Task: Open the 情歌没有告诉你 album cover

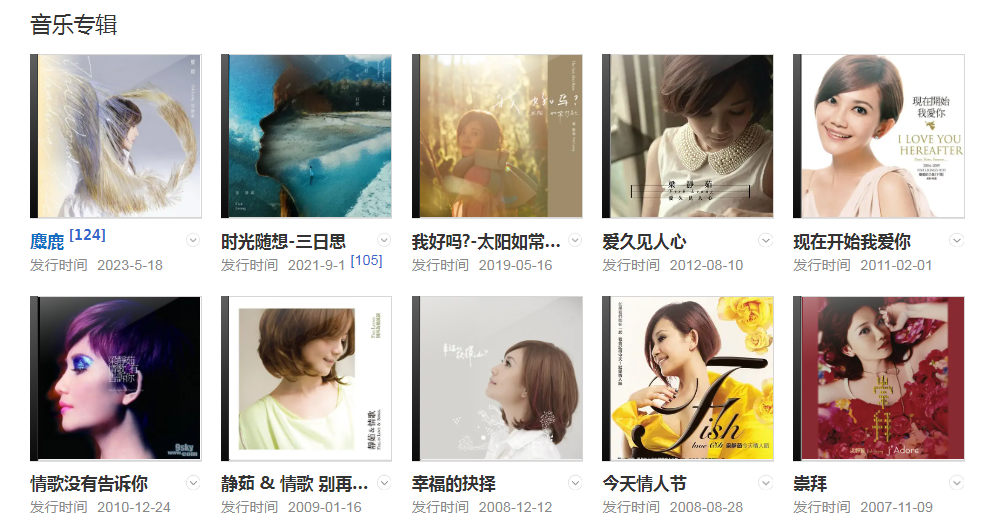Action: [116, 378]
